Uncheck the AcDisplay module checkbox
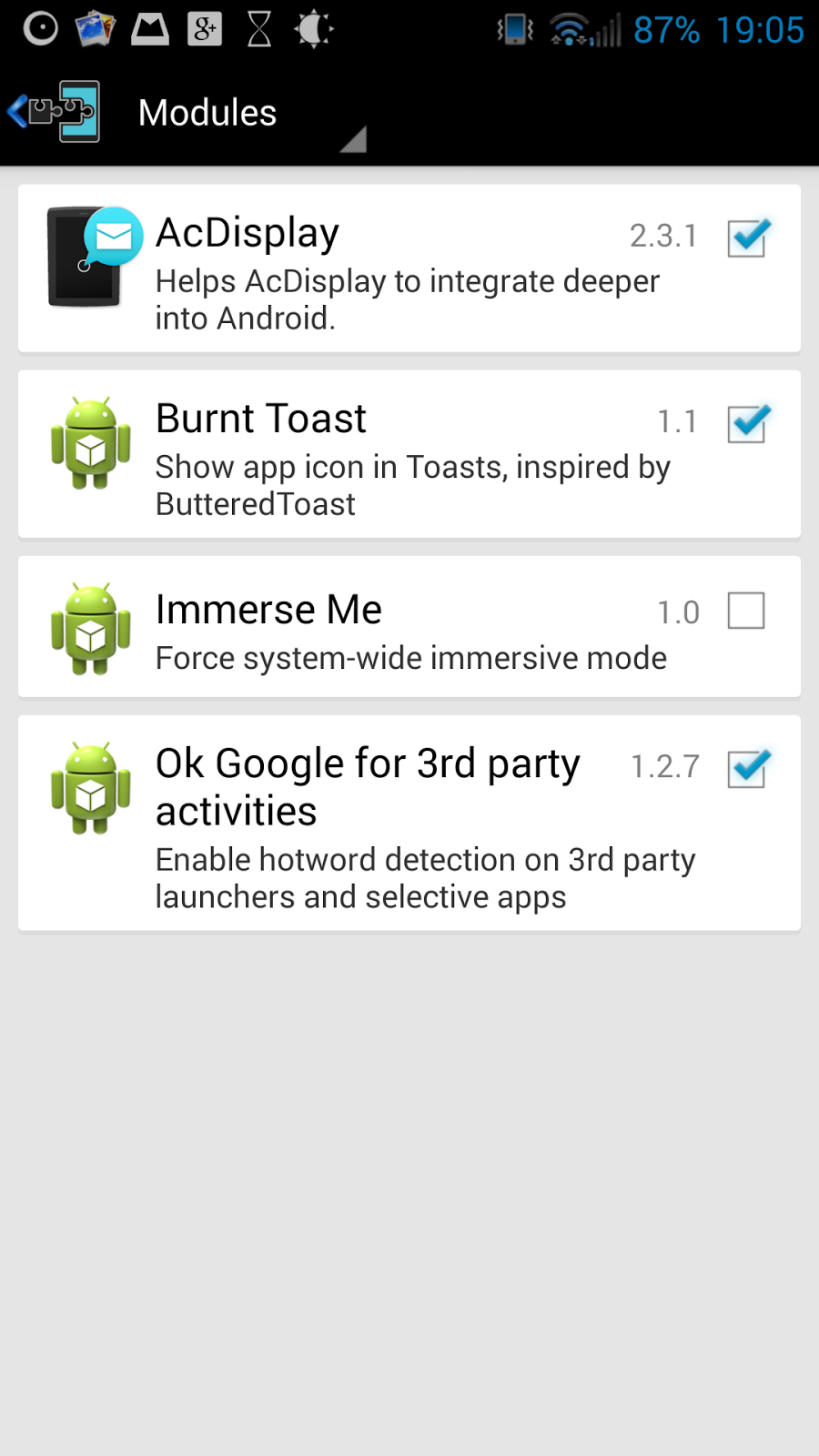 tap(747, 238)
